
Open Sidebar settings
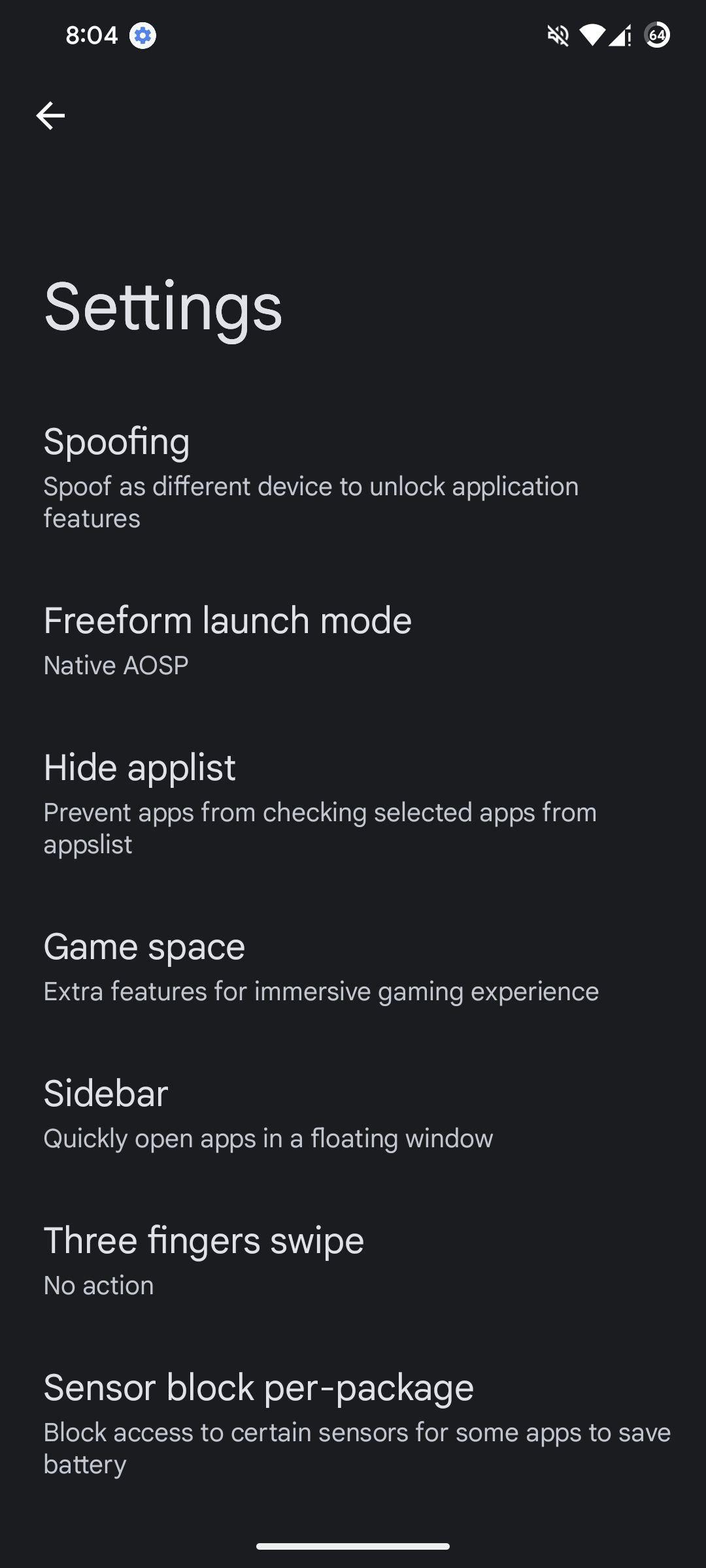coord(353,1114)
